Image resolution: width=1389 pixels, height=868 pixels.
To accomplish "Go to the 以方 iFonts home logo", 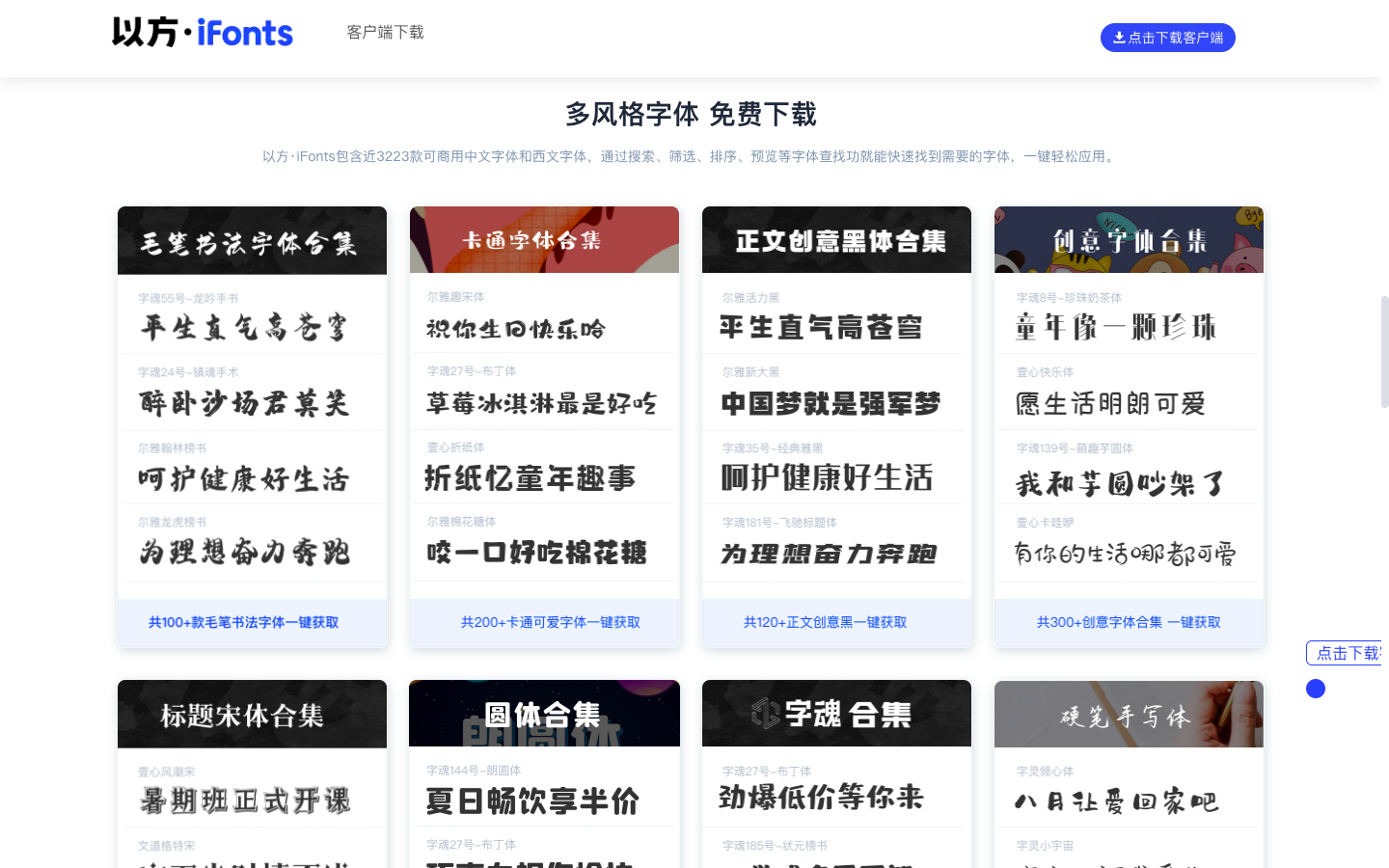I will click(x=203, y=33).
